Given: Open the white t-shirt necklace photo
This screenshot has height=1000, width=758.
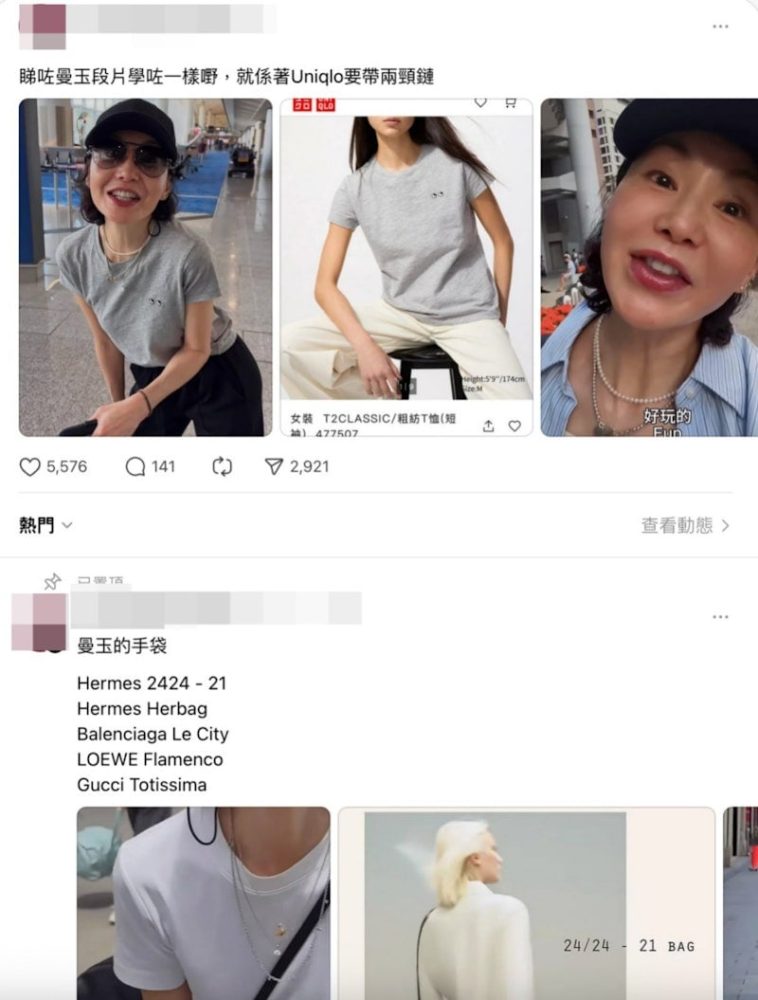Looking at the screenshot, I should point(203,903).
